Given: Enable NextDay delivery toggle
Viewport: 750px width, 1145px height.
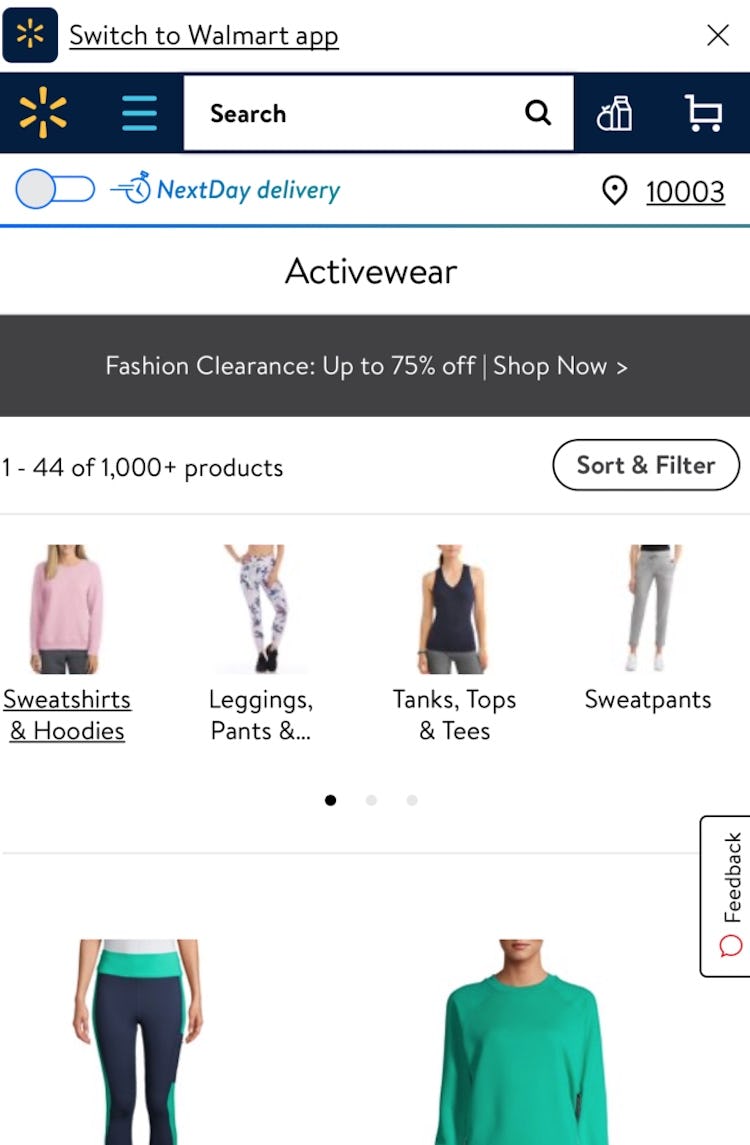Looking at the screenshot, I should point(55,189).
